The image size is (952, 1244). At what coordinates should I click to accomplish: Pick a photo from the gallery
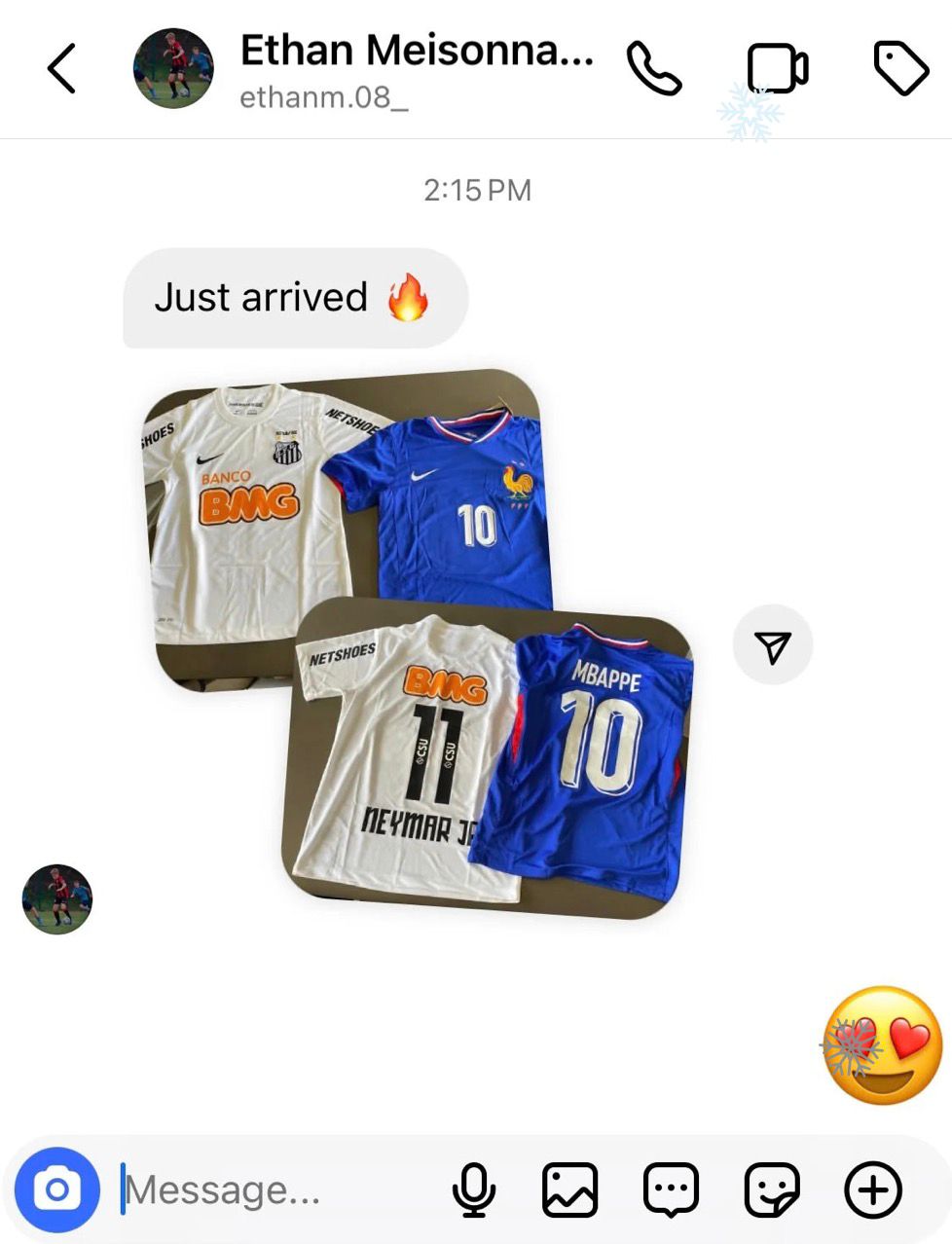tap(569, 1189)
